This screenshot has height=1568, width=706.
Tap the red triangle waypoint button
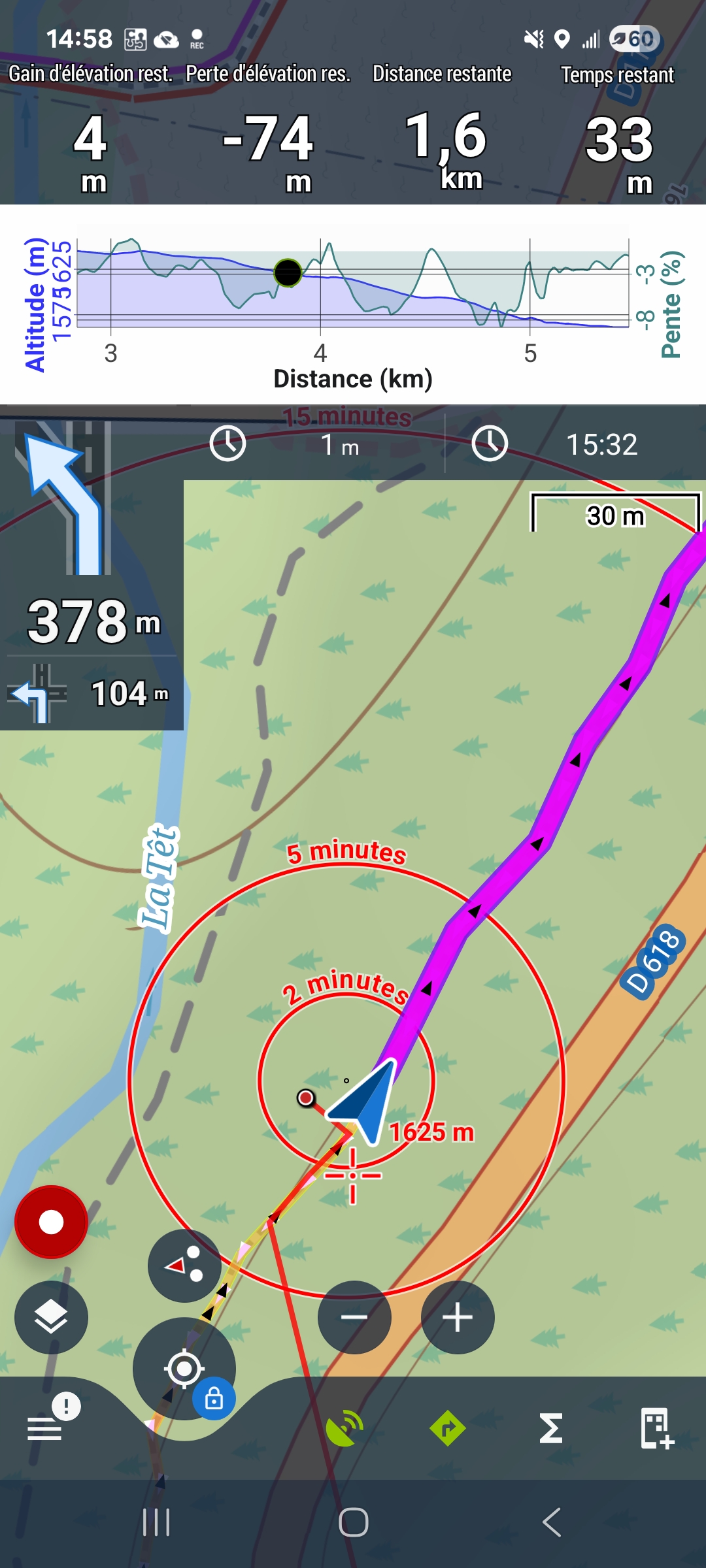[x=184, y=1266]
